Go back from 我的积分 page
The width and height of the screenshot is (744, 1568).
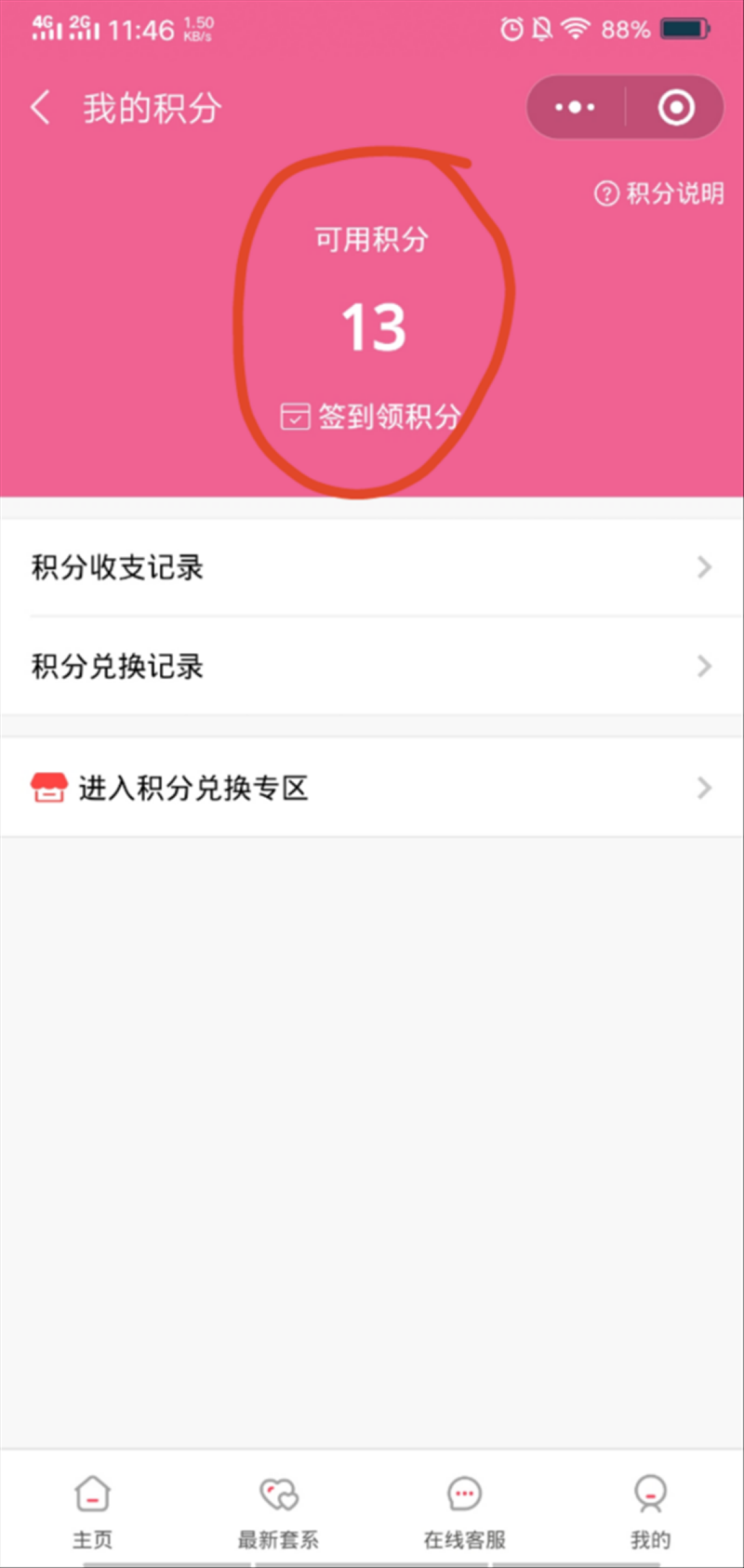[x=40, y=108]
